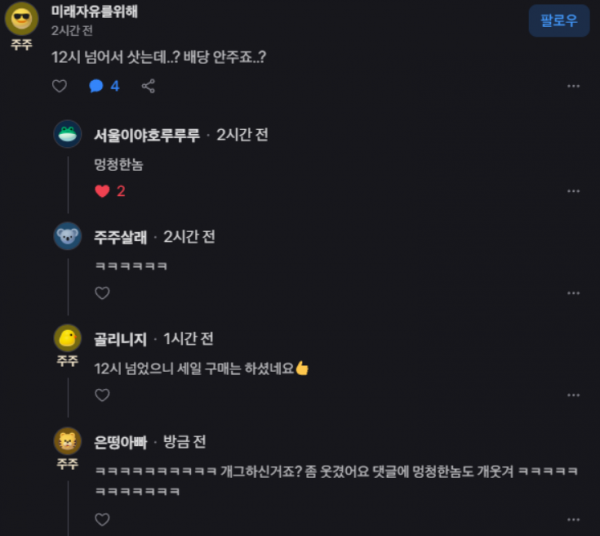
Task: Open more options for 주주살래's comment
Action: [x=573, y=293]
